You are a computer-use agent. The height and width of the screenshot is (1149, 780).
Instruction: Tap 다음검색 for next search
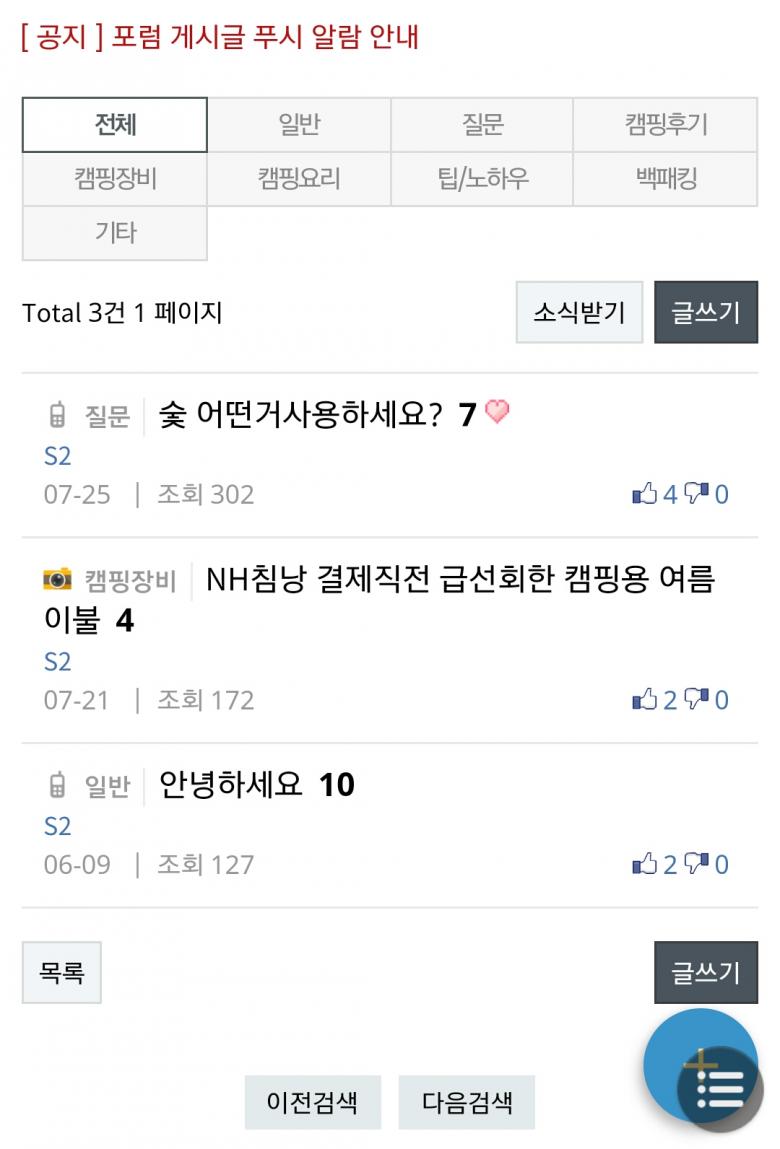point(467,1102)
